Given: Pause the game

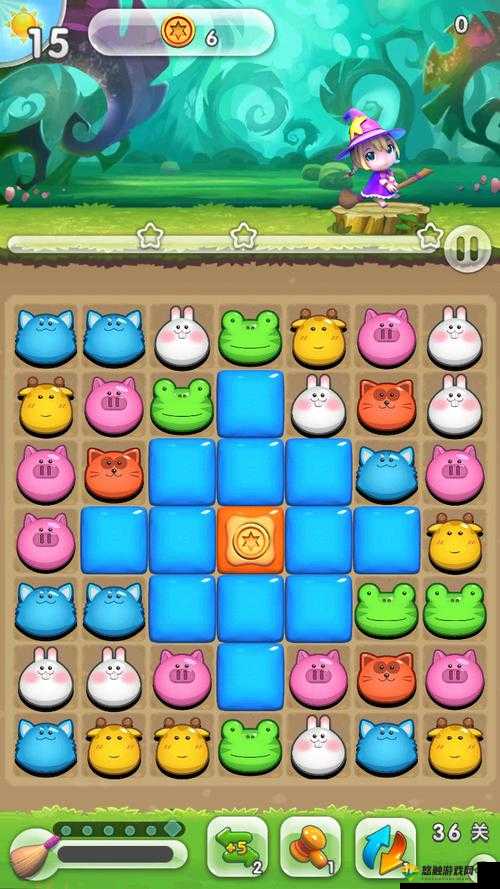Looking at the screenshot, I should point(468,248).
